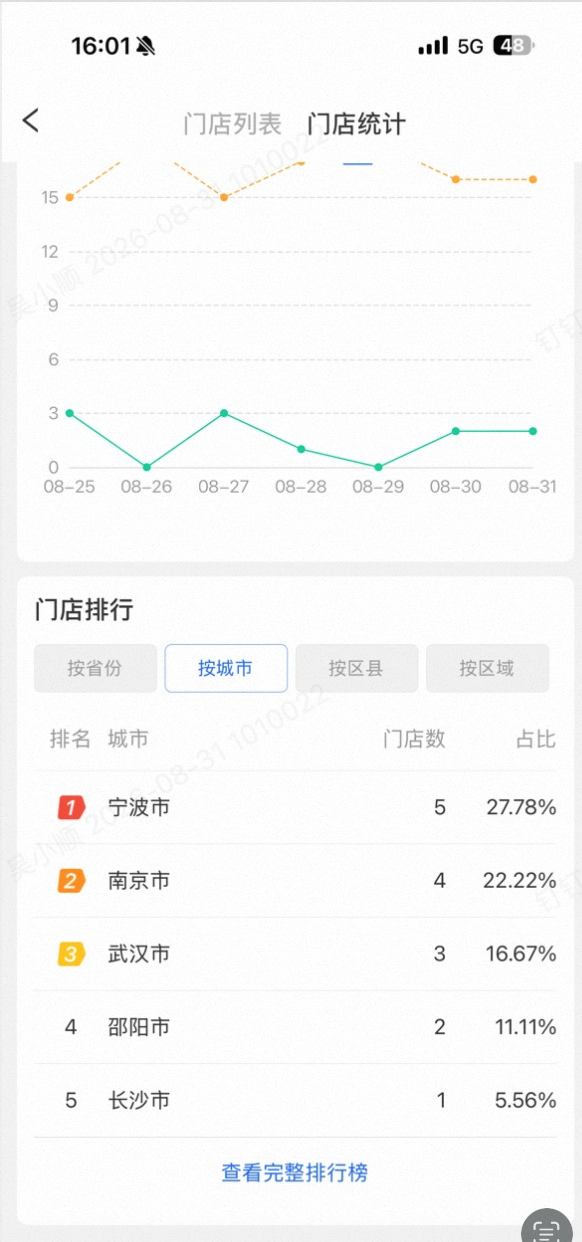Select the 按城市 ranking filter
The image size is (582, 1242).
[x=226, y=668]
